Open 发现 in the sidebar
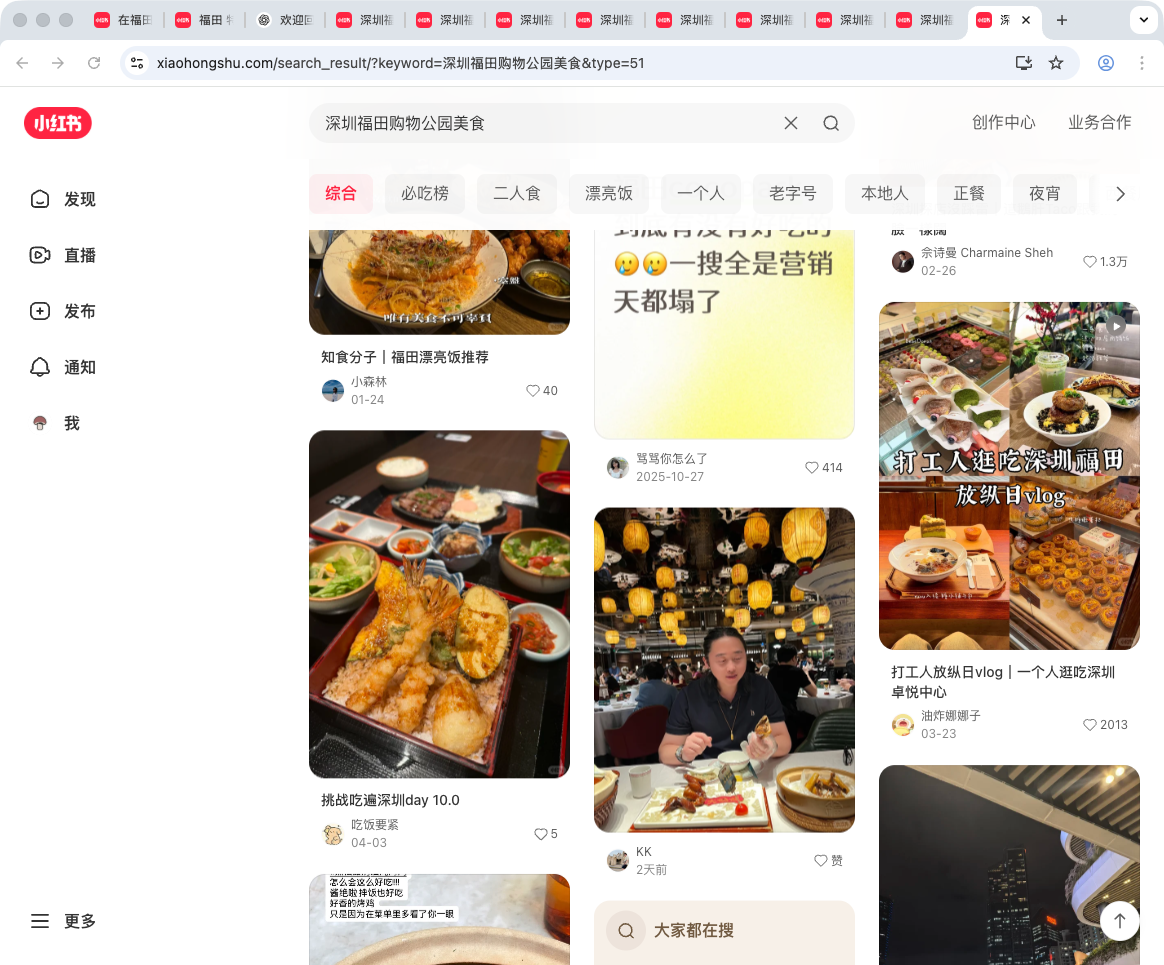Screen dimensions: 1164x965 (63, 199)
